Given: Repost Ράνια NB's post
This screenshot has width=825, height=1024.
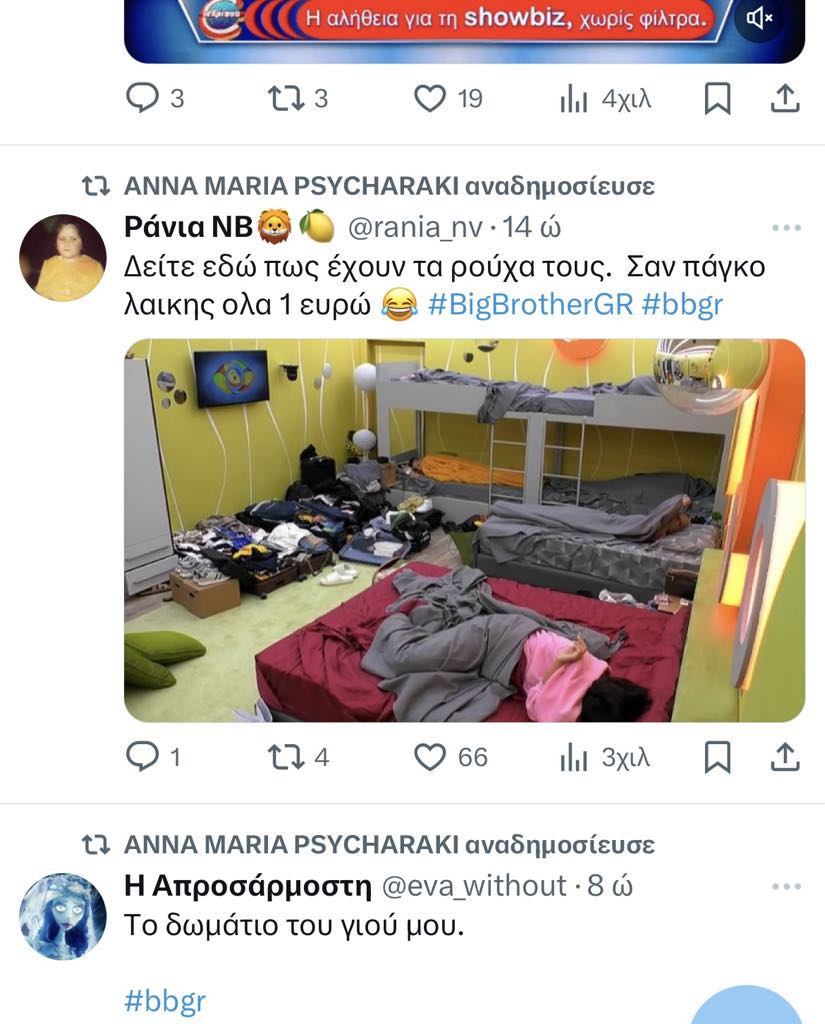Looking at the screenshot, I should (x=285, y=757).
